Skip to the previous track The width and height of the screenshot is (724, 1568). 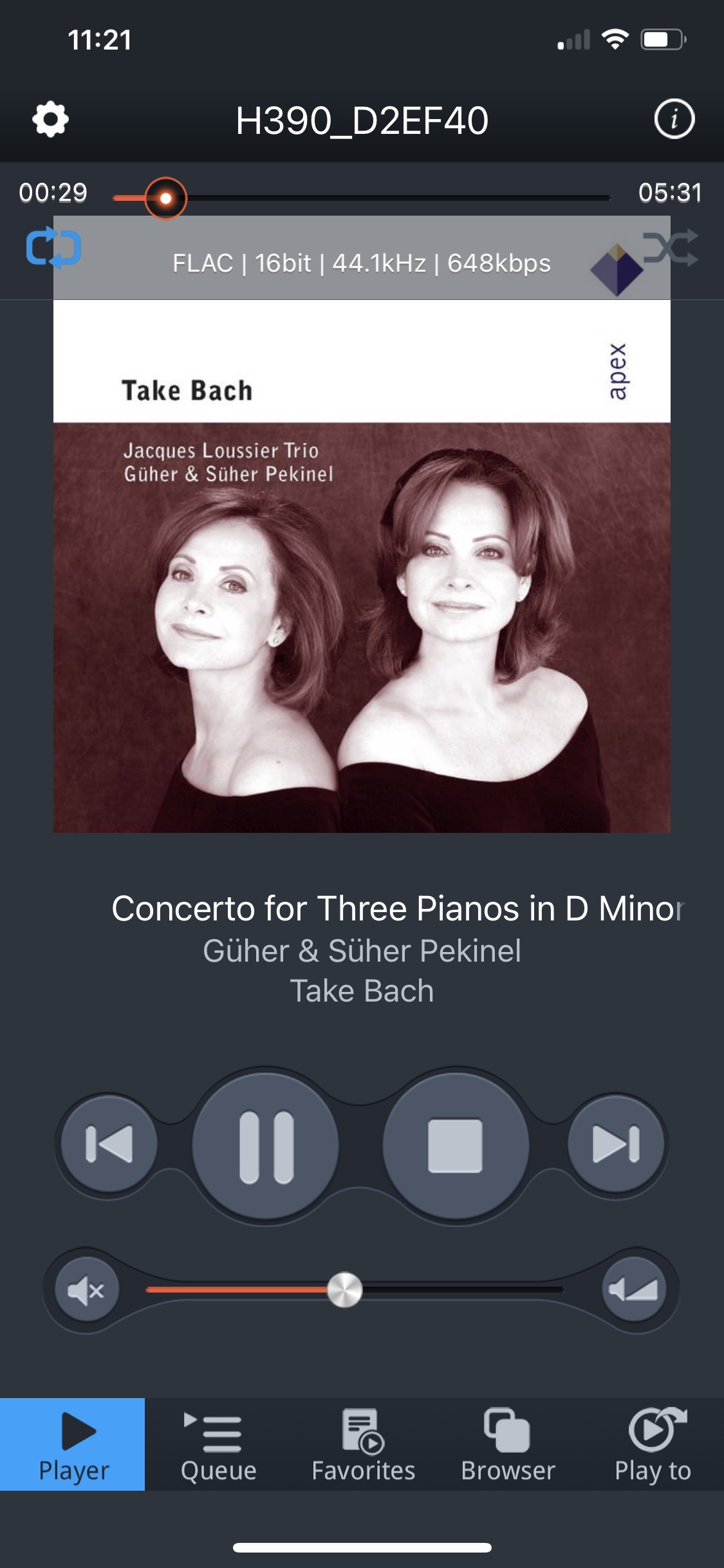click(x=109, y=1144)
